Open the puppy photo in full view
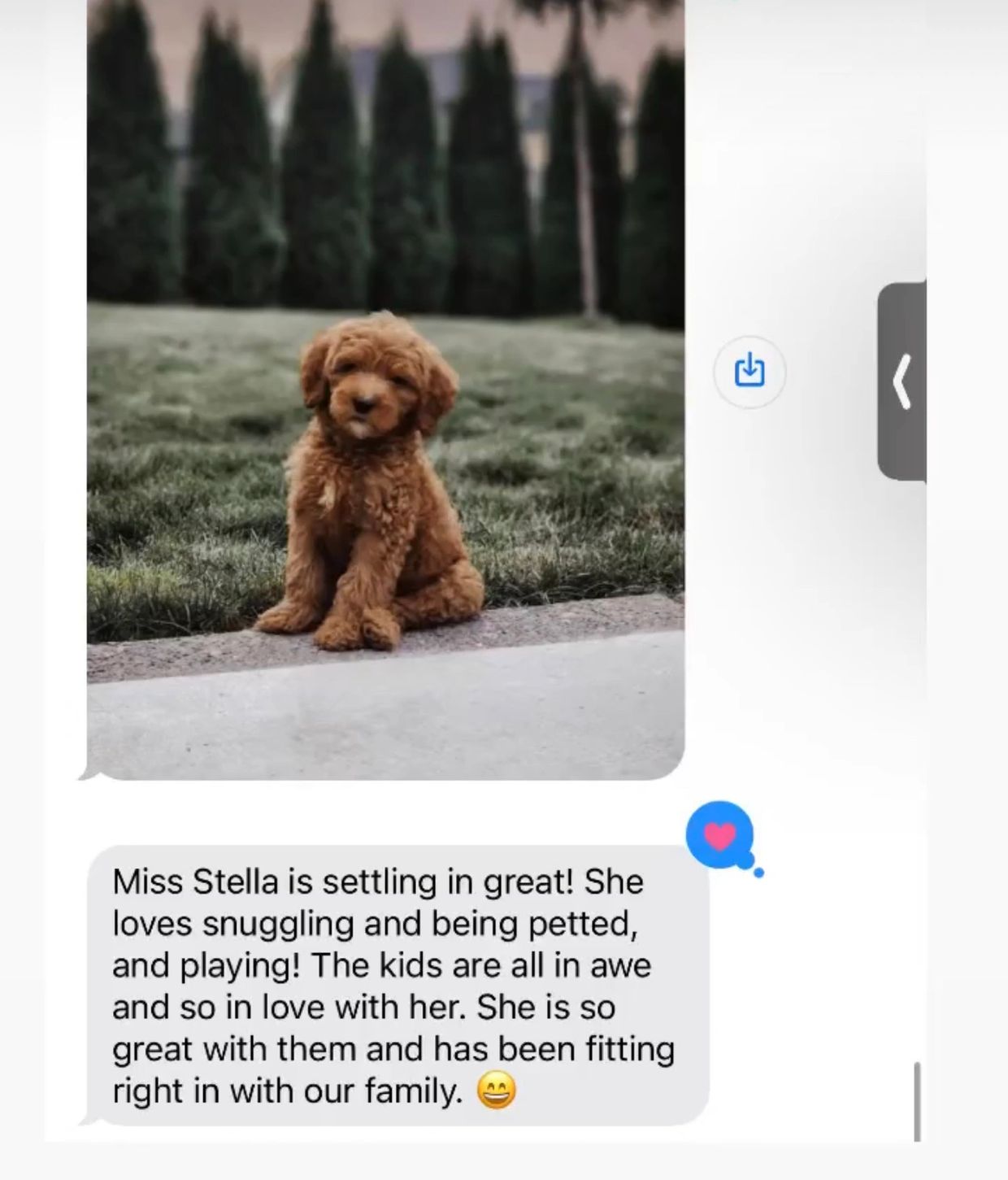 (x=385, y=390)
